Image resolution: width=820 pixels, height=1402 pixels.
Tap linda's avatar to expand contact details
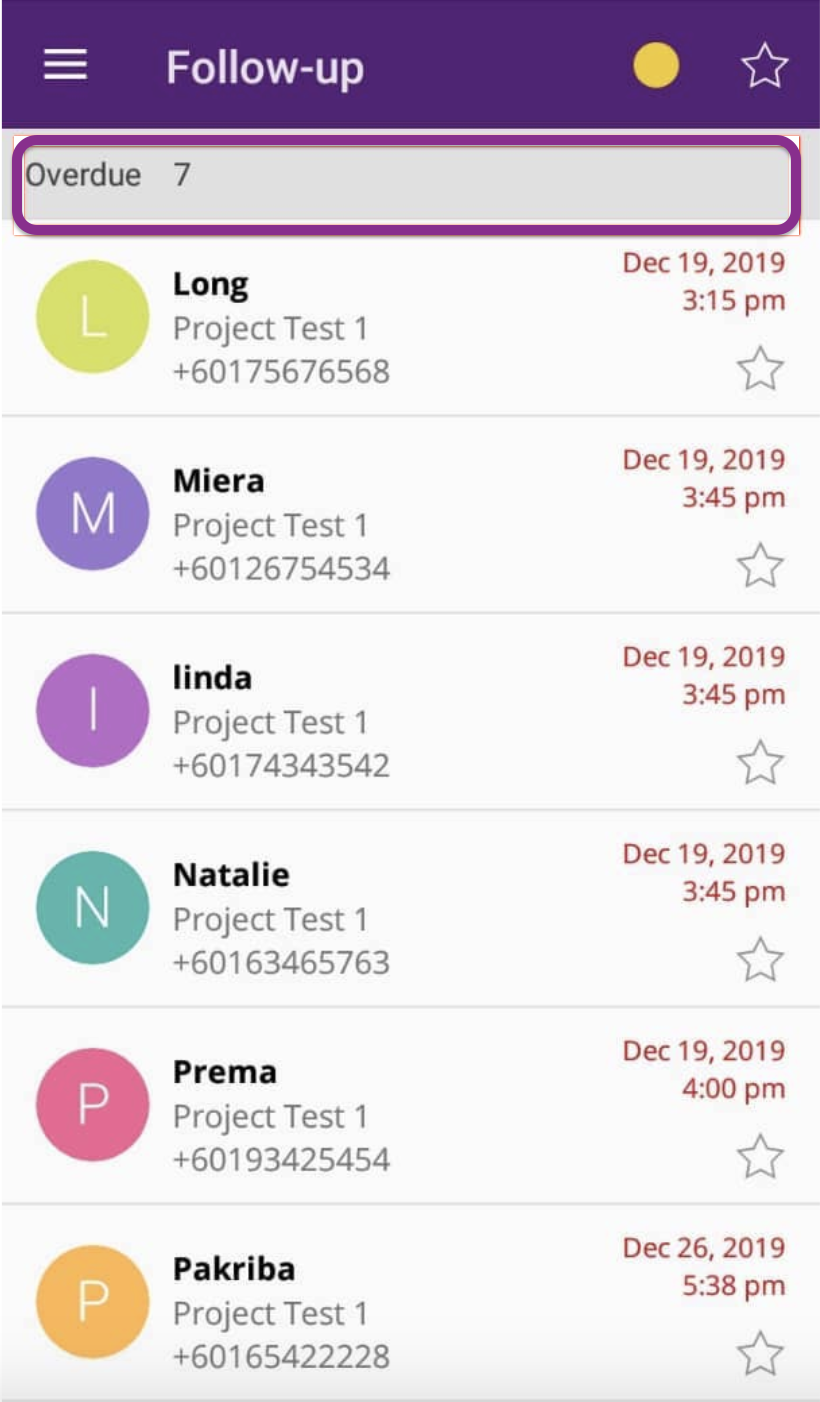(92, 709)
